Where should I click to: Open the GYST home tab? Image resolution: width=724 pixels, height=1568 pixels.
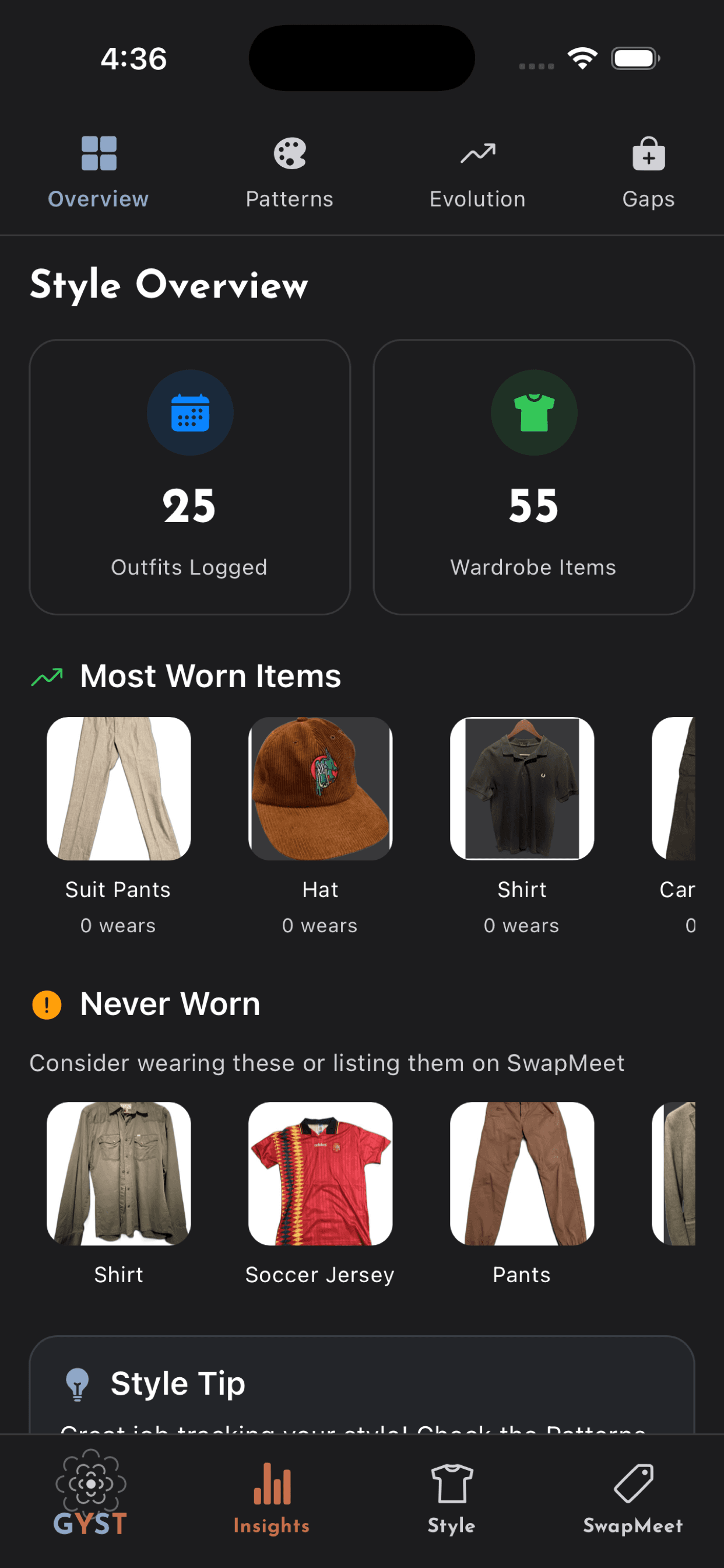(91, 1493)
